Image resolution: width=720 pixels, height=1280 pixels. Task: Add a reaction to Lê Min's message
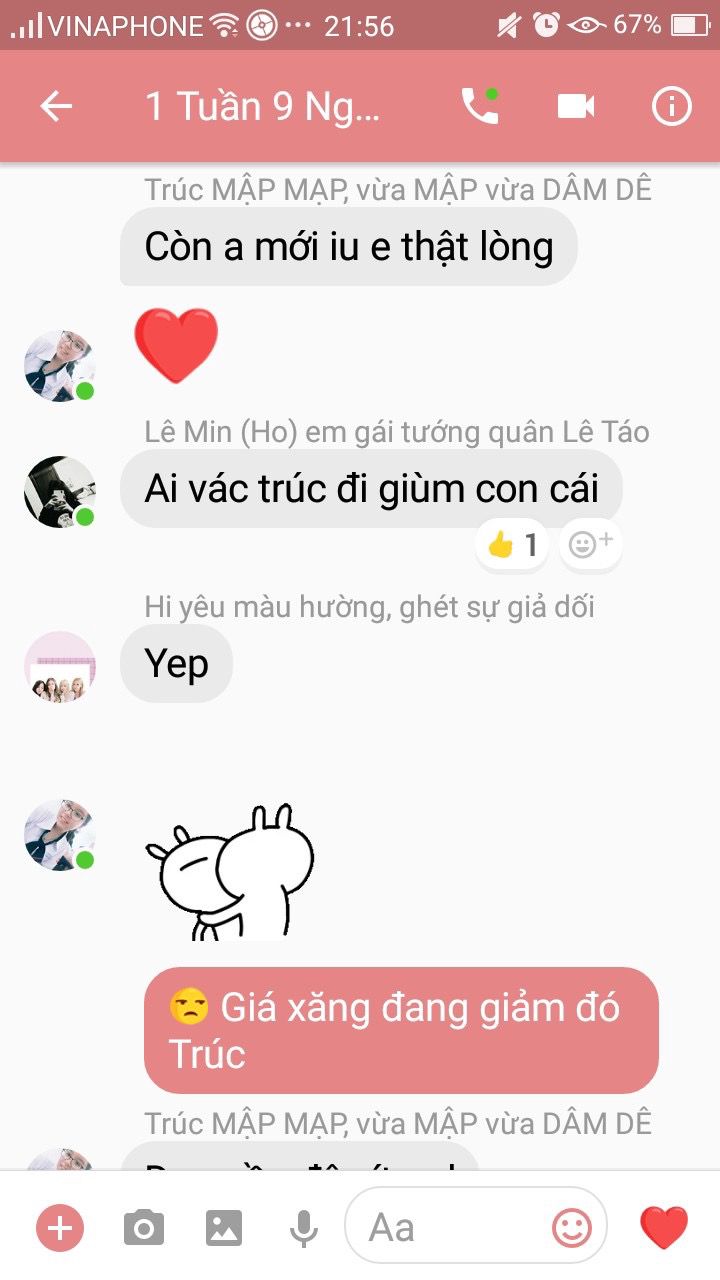pyautogui.click(x=591, y=545)
